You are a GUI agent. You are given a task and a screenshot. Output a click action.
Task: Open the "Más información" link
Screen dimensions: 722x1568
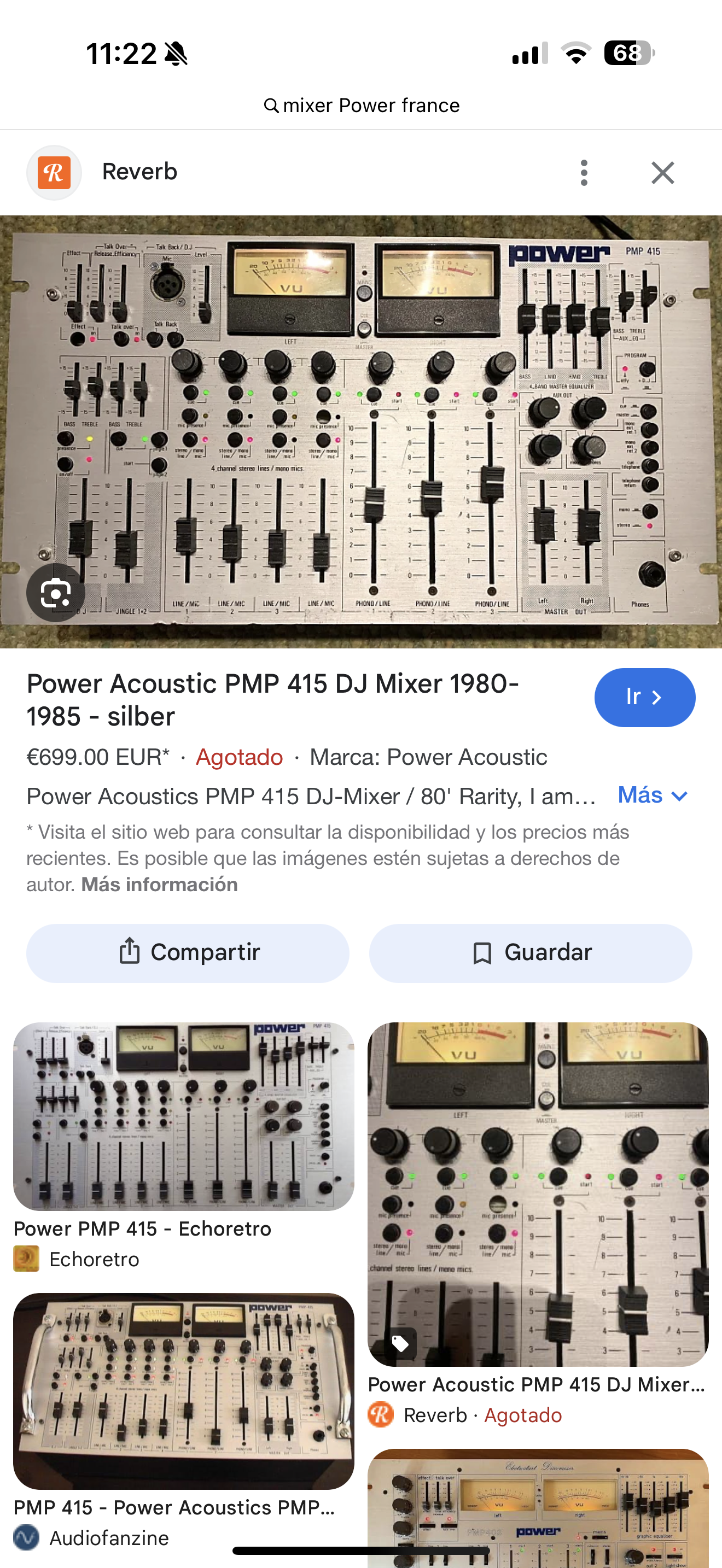(160, 885)
